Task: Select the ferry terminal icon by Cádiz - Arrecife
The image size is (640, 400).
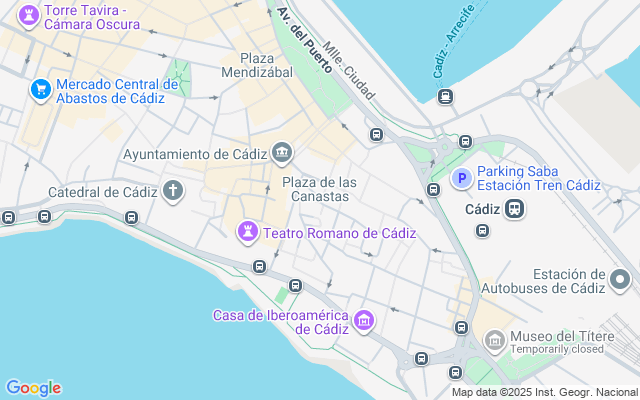Action: pyautogui.click(x=445, y=97)
